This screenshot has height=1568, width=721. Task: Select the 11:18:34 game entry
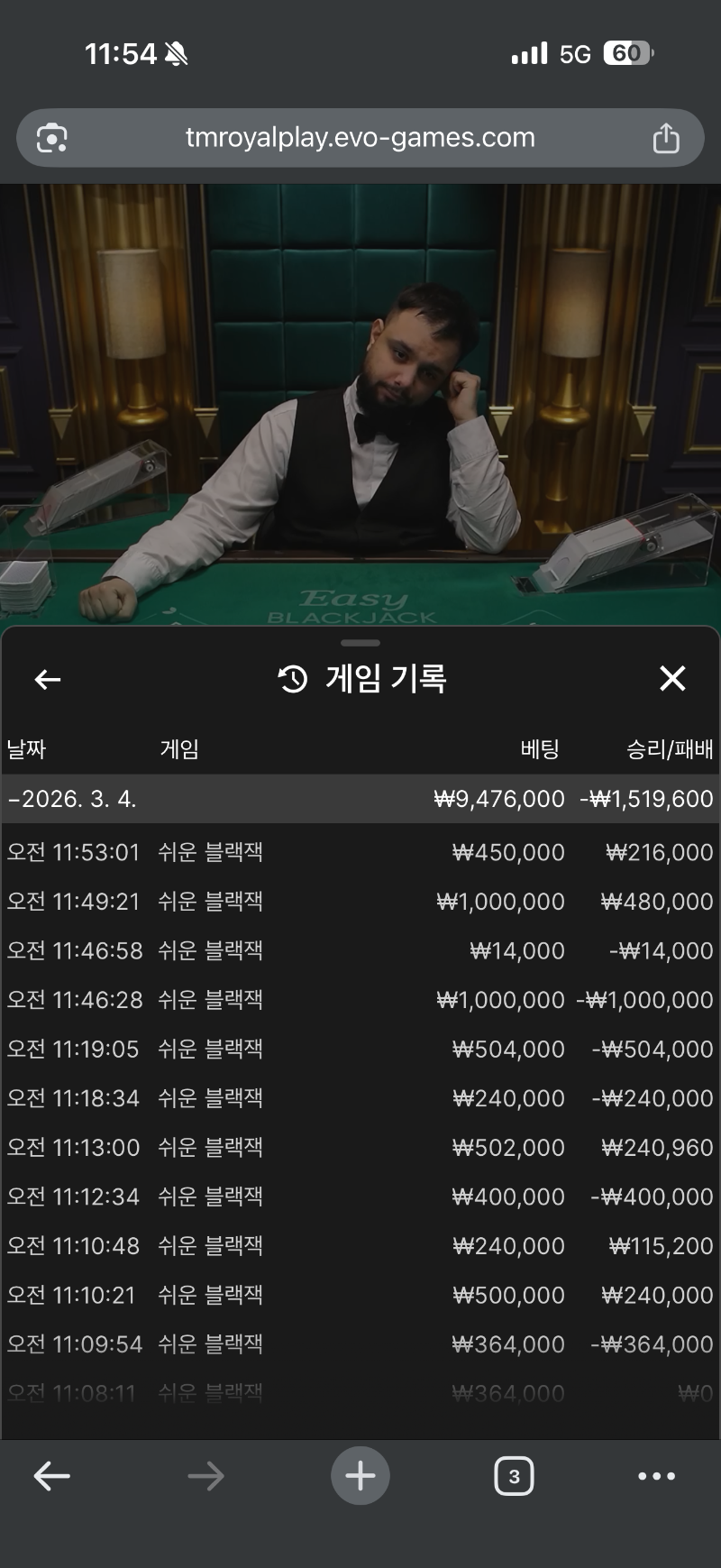pyautogui.click(x=360, y=1098)
